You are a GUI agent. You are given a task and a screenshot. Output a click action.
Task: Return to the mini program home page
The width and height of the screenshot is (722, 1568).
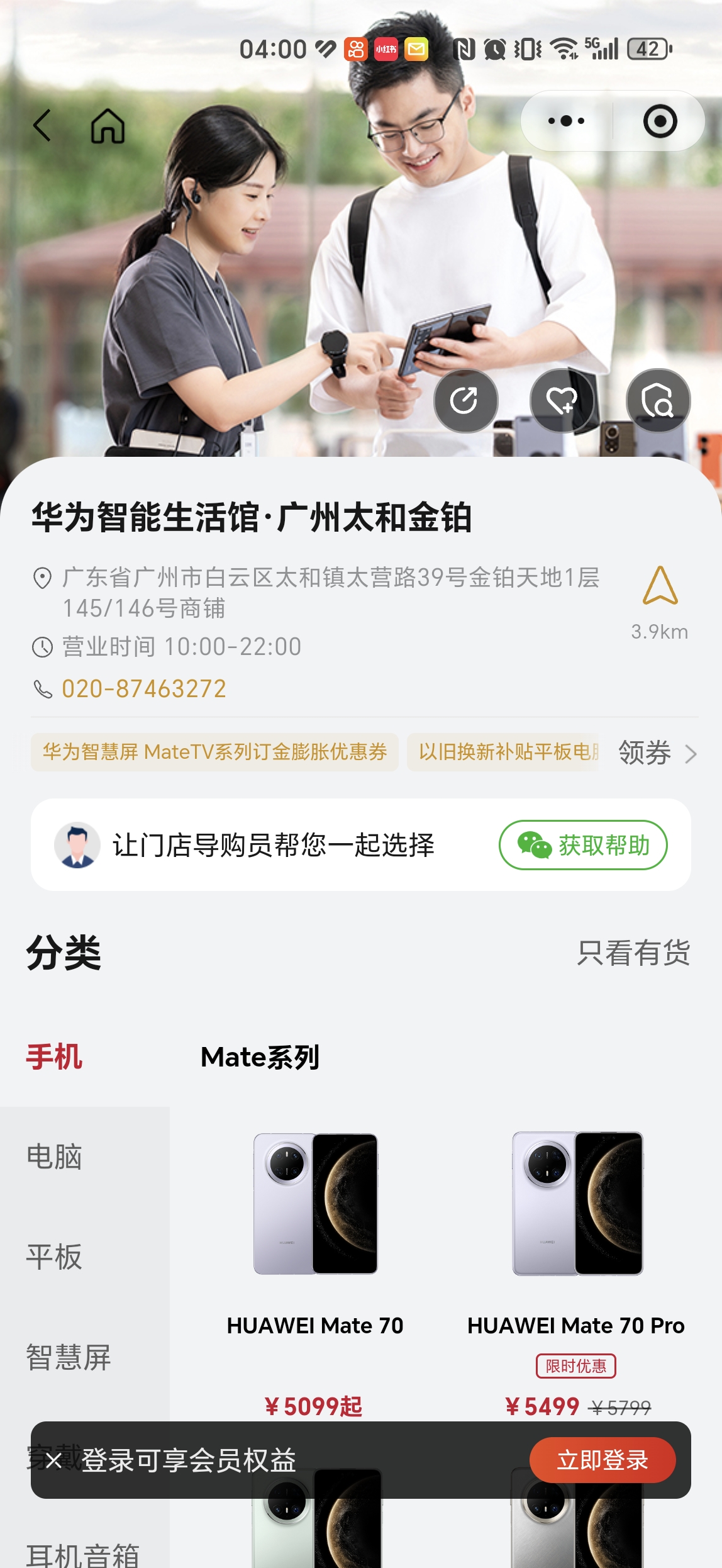tap(108, 126)
